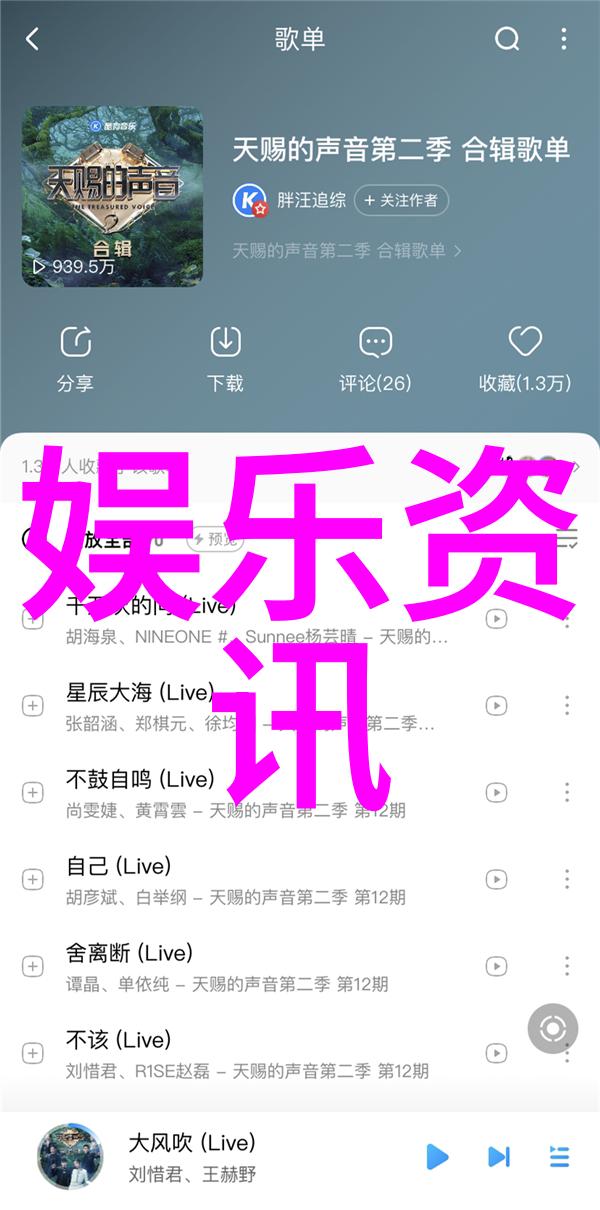Play the song 不鼓自鸣 (Live)

pos(140,779)
